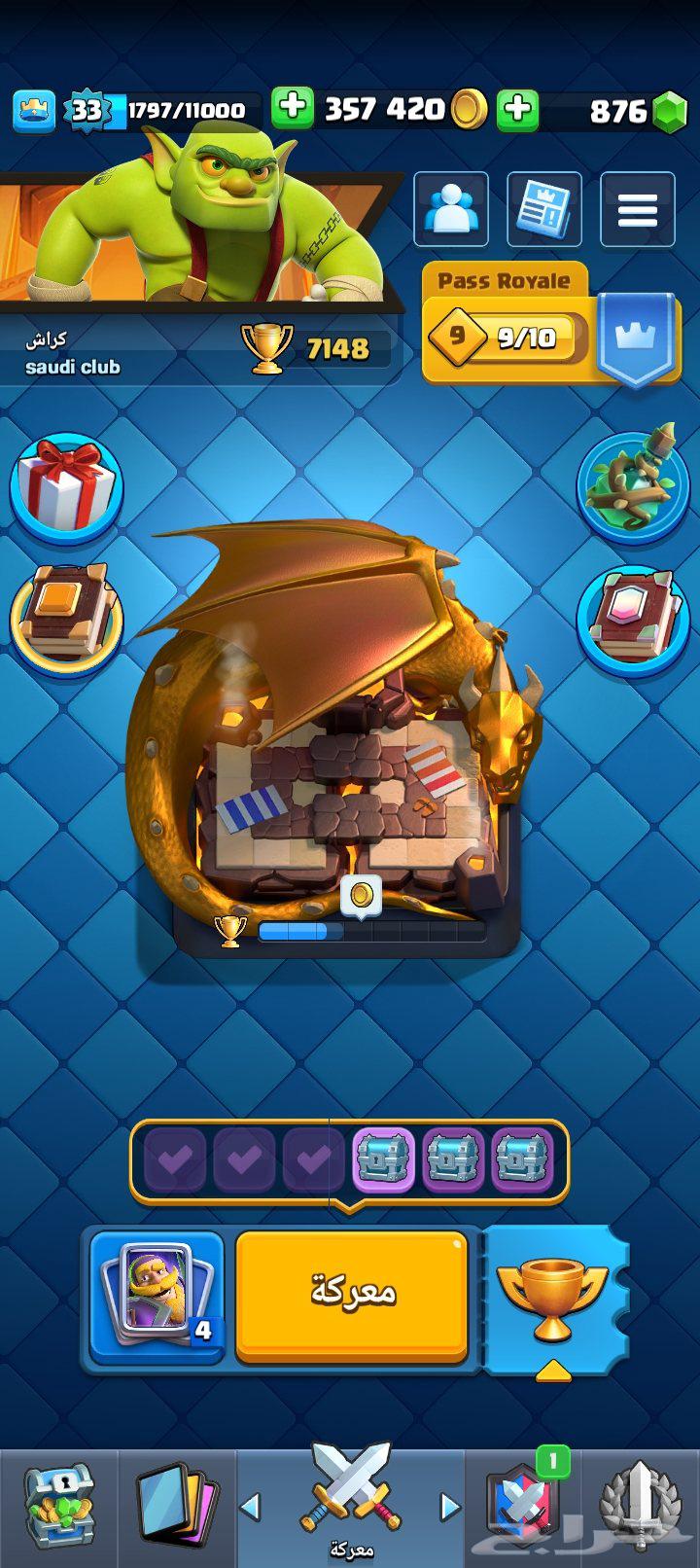Start a battle with the معركة button
This screenshot has height=1568, width=700.
352,1292
